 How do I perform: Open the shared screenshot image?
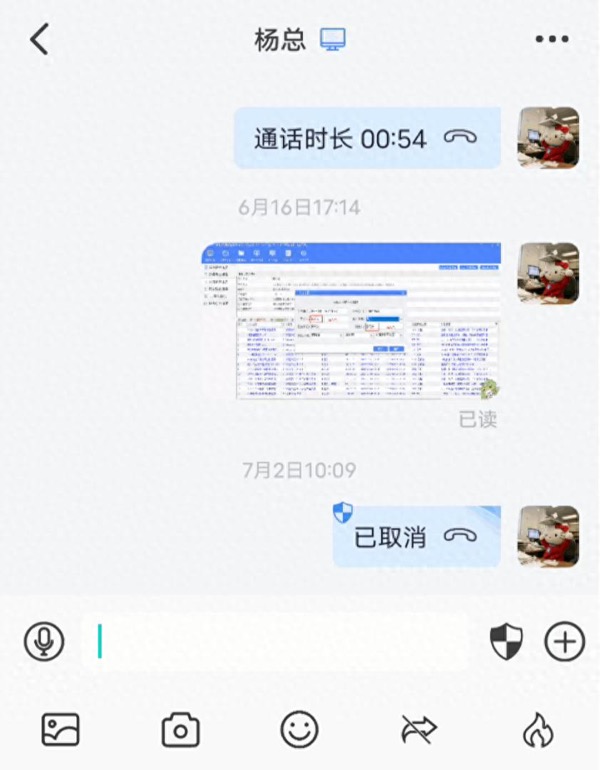tap(351, 320)
